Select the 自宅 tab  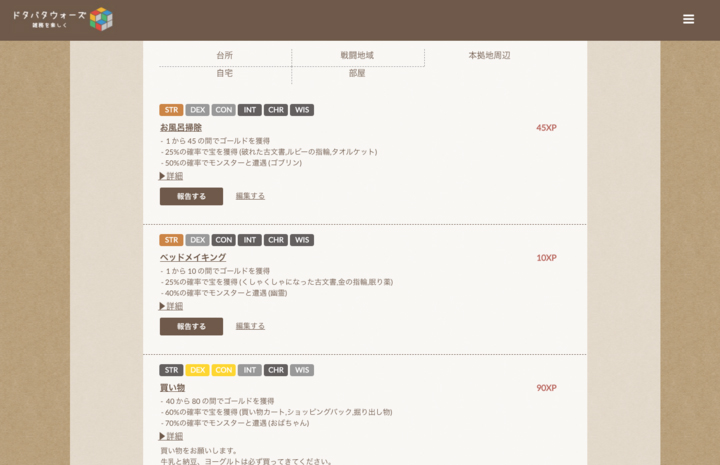point(224,73)
